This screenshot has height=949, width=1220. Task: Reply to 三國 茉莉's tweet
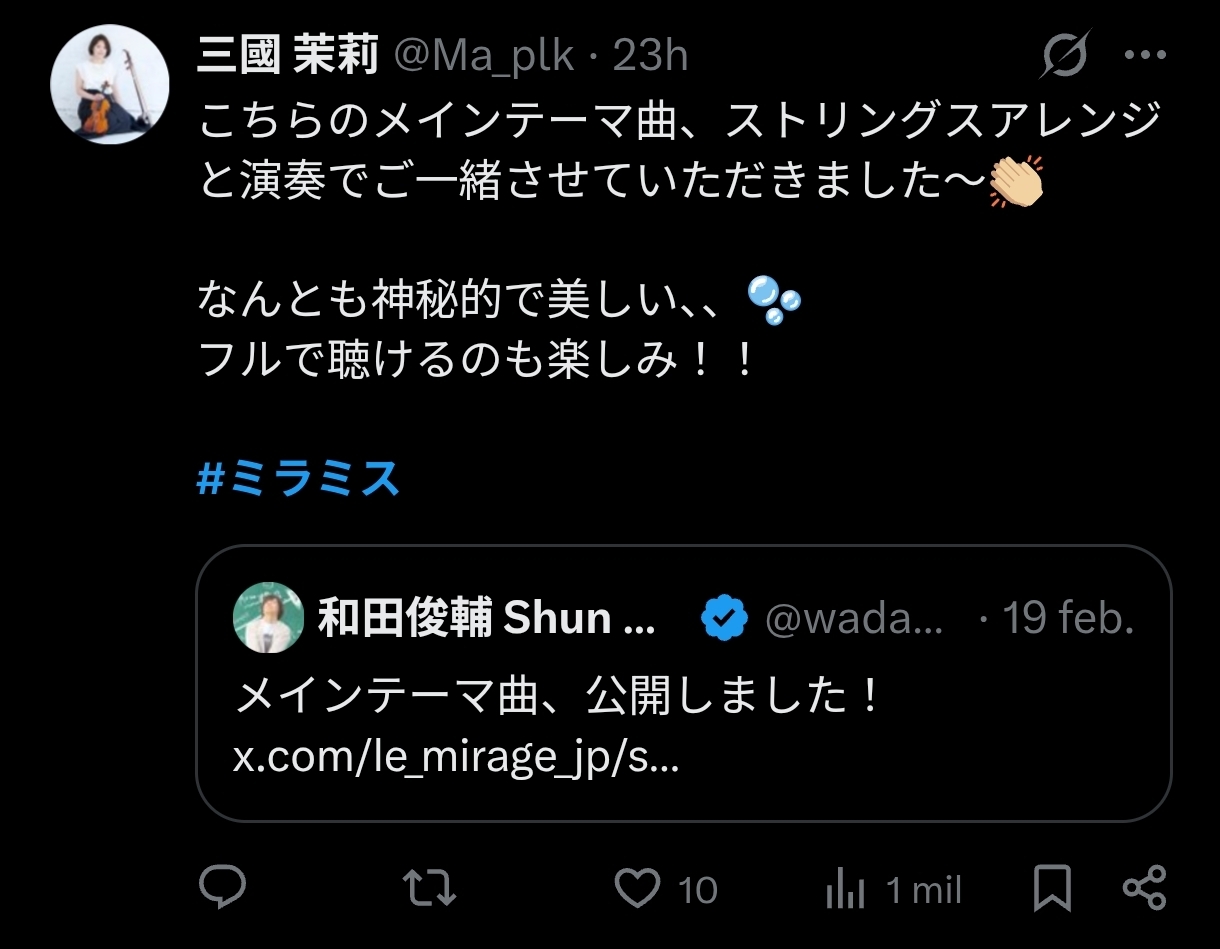[223, 887]
